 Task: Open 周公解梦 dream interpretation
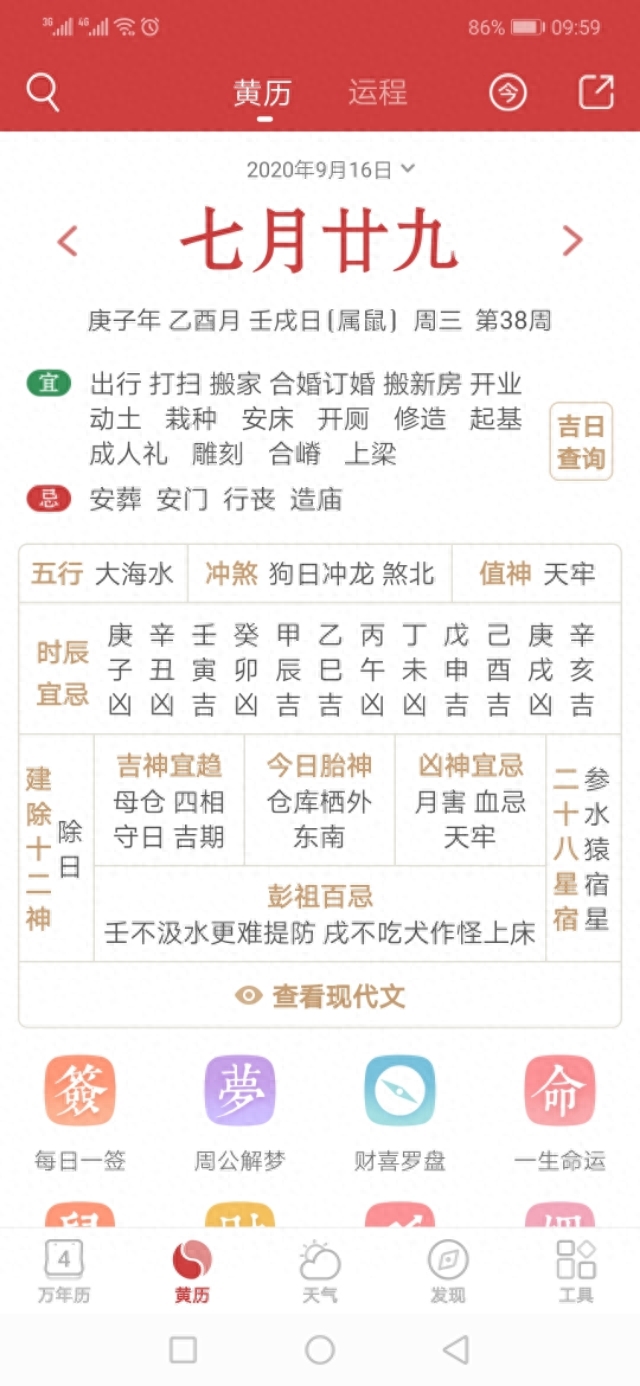[240, 1112]
